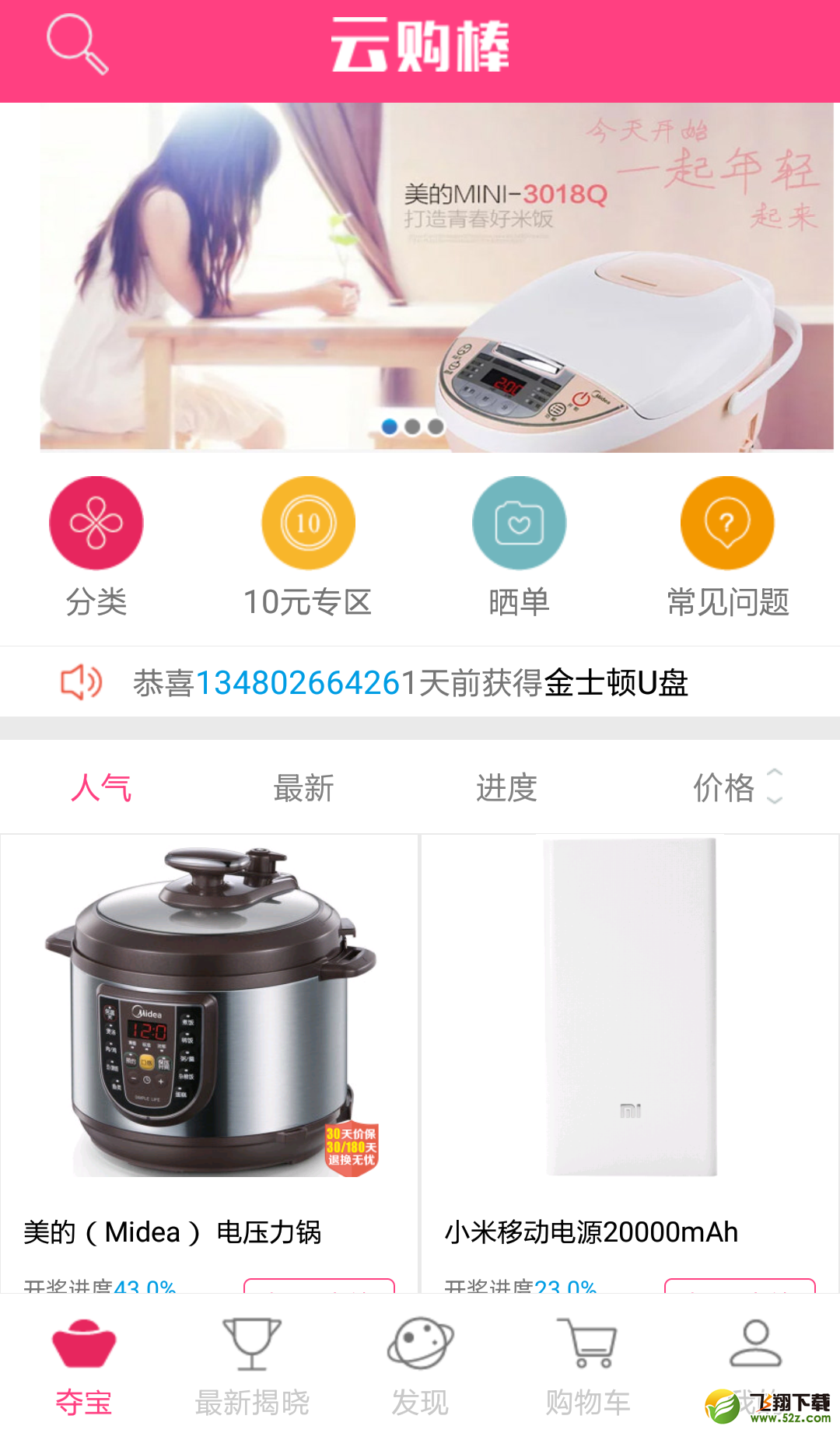
Task: Open the 晒单 share-order section
Action: (x=519, y=547)
